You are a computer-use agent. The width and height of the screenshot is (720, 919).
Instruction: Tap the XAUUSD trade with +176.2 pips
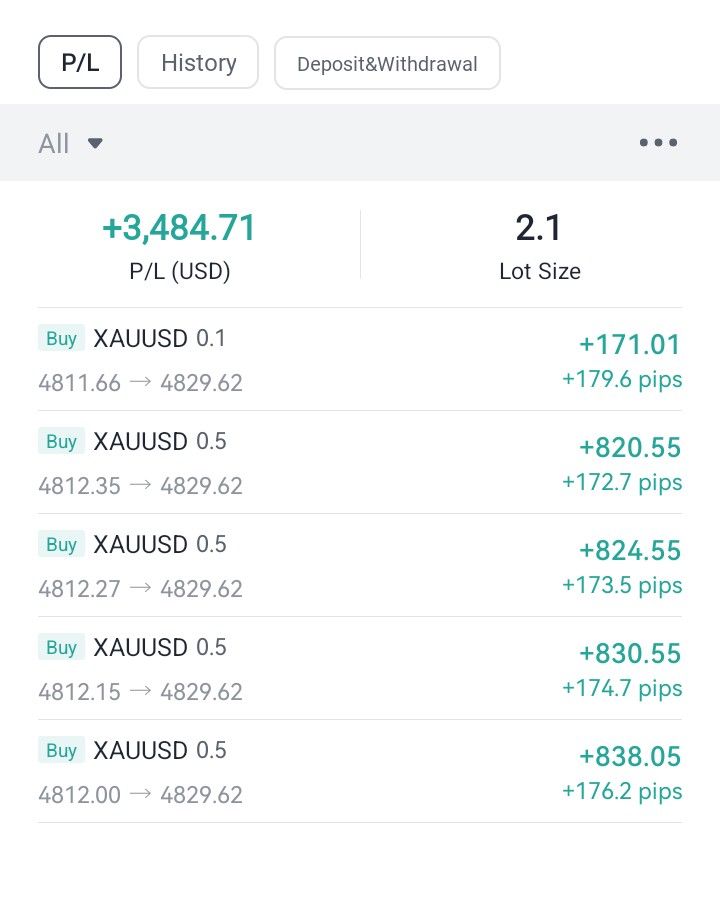point(360,772)
